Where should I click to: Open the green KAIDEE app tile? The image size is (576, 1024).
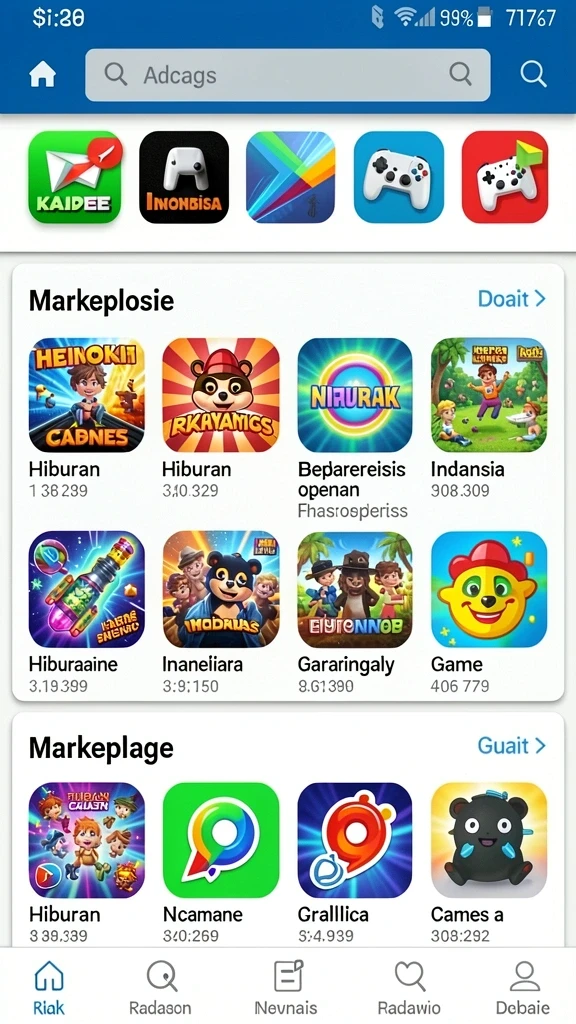tap(75, 178)
